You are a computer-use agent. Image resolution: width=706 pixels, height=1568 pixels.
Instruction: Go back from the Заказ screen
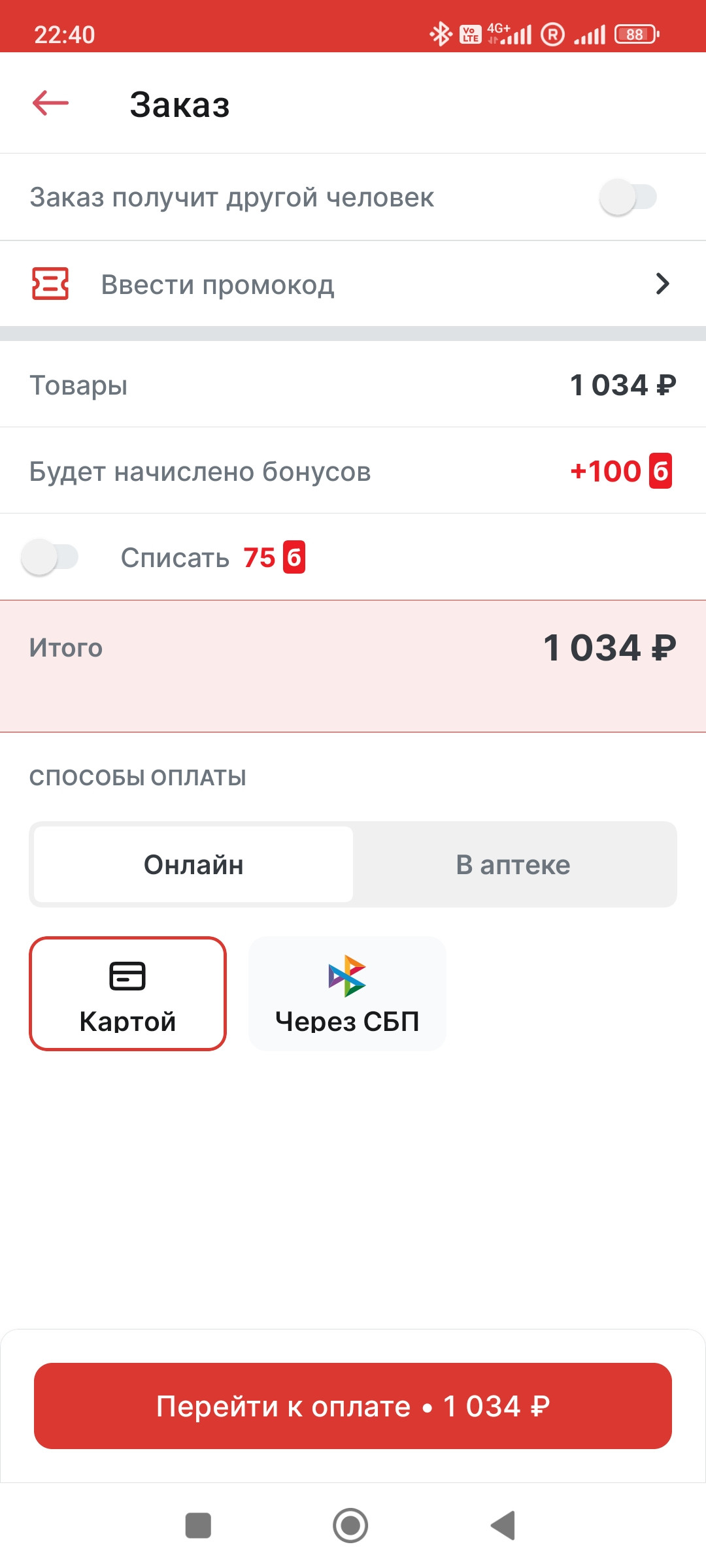(x=51, y=103)
